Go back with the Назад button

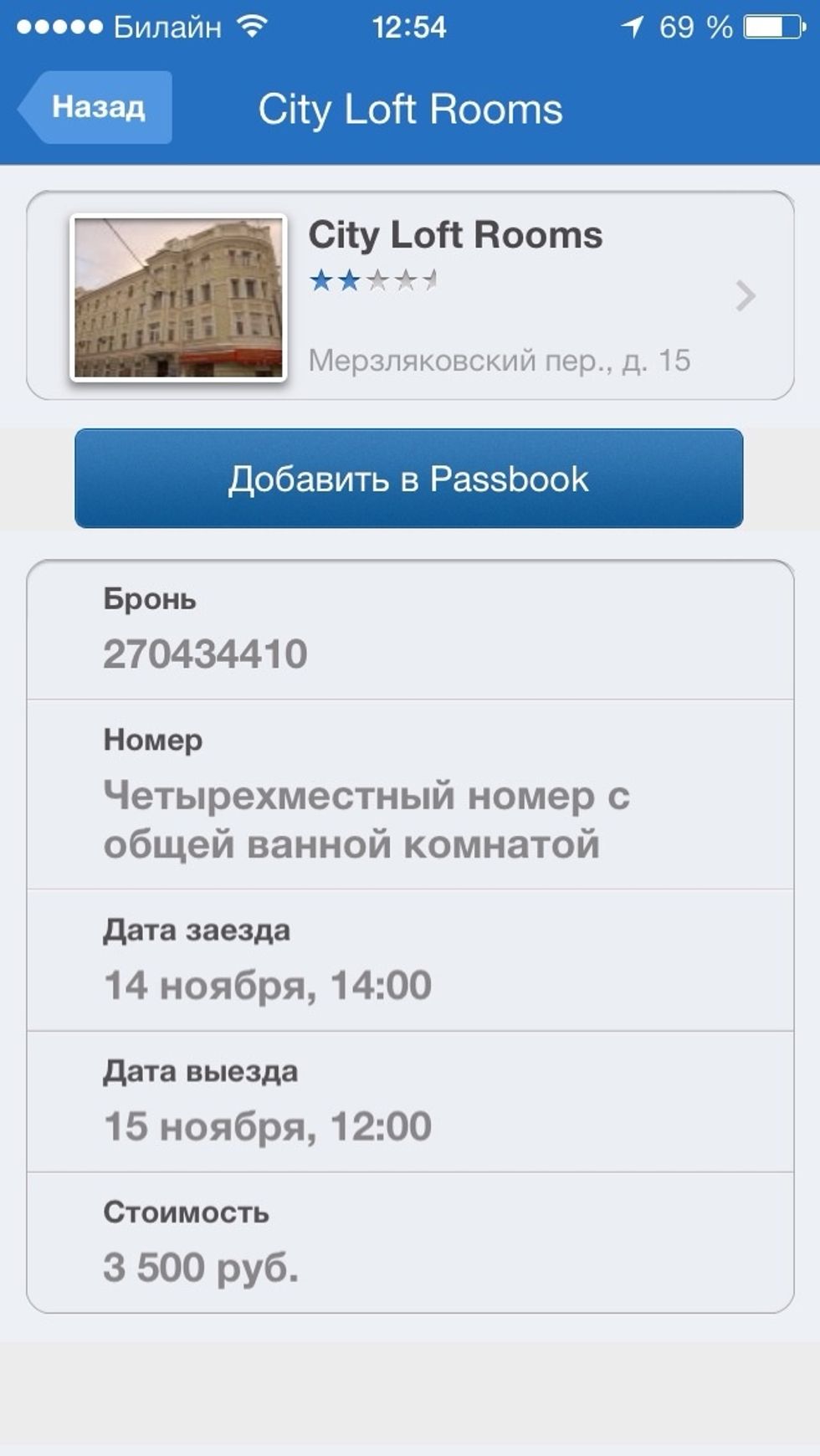click(x=96, y=107)
